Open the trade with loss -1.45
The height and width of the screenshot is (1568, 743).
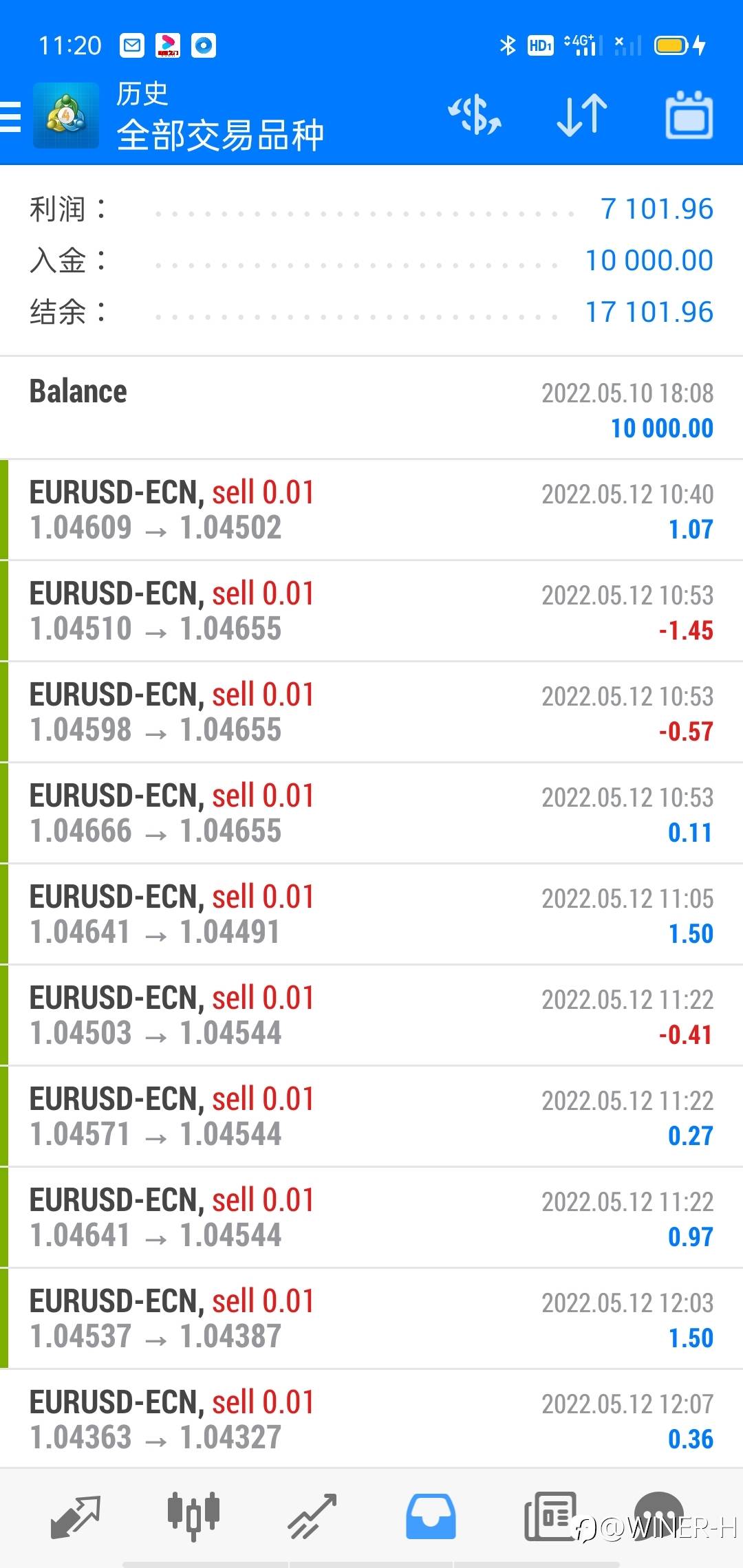point(371,611)
